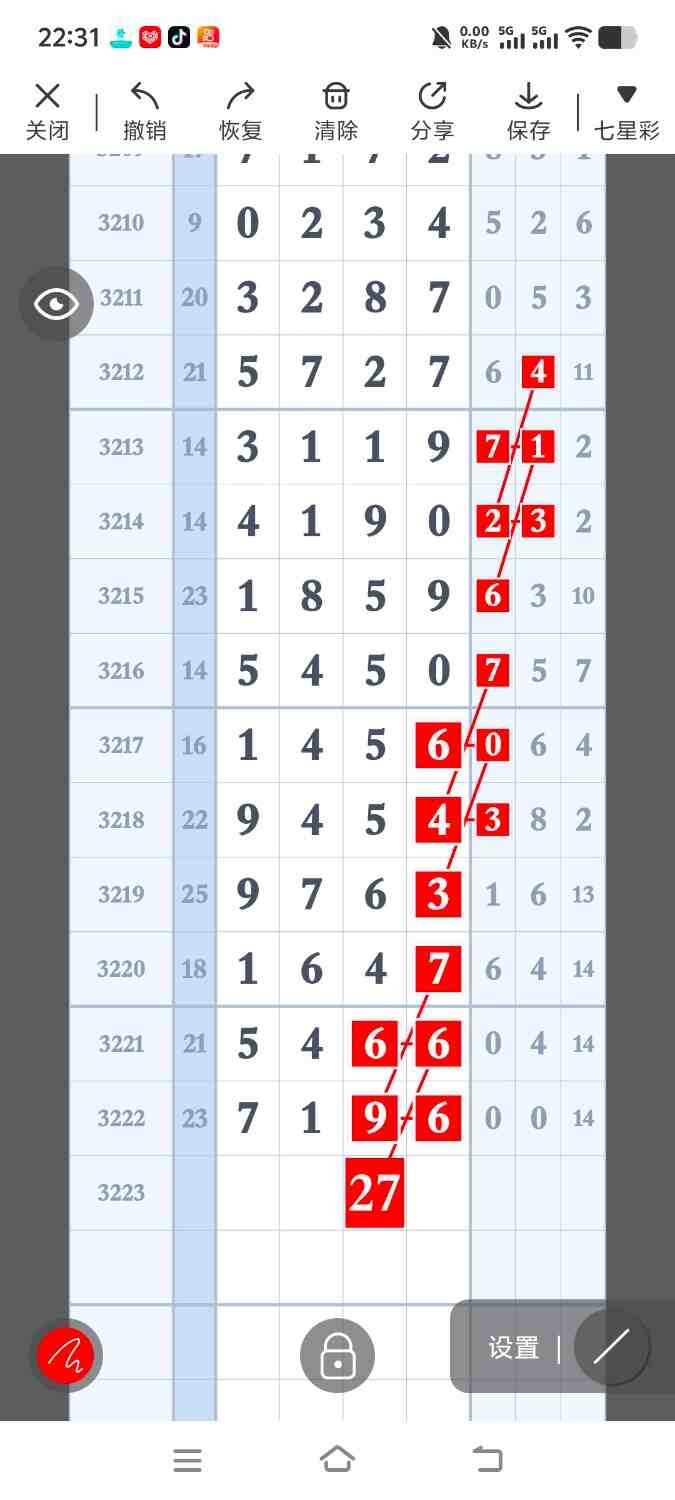Tap the lock icon to lock the chart
The image size is (675, 1500).
[x=337, y=1356]
